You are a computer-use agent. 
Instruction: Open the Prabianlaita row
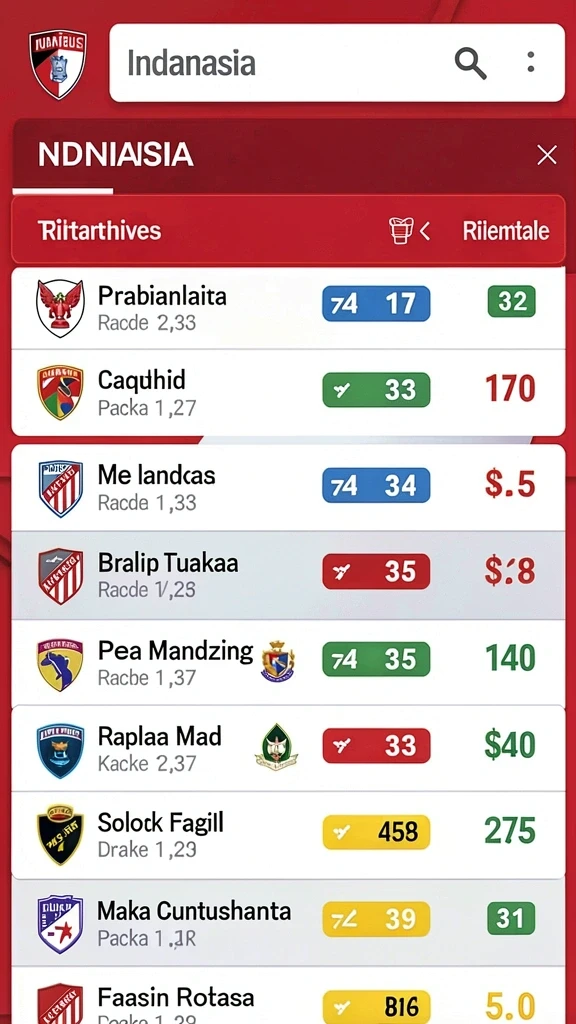tap(288, 307)
